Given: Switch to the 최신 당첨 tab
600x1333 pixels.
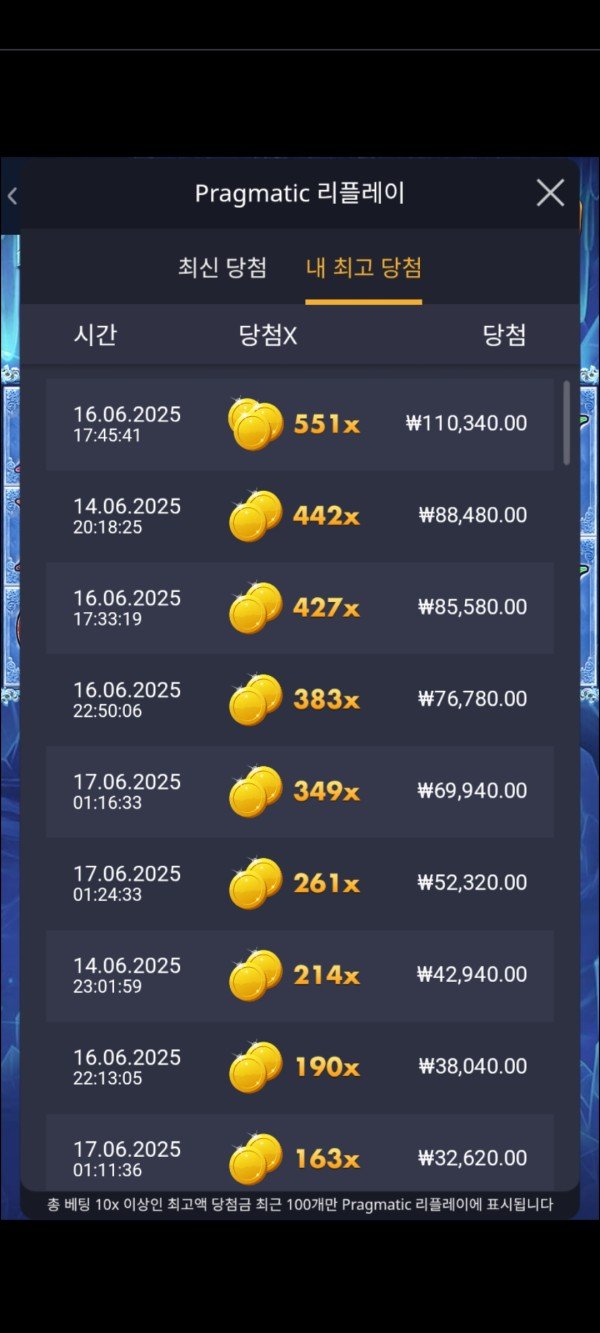Looking at the screenshot, I should pyautogui.click(x=222, y=268).
